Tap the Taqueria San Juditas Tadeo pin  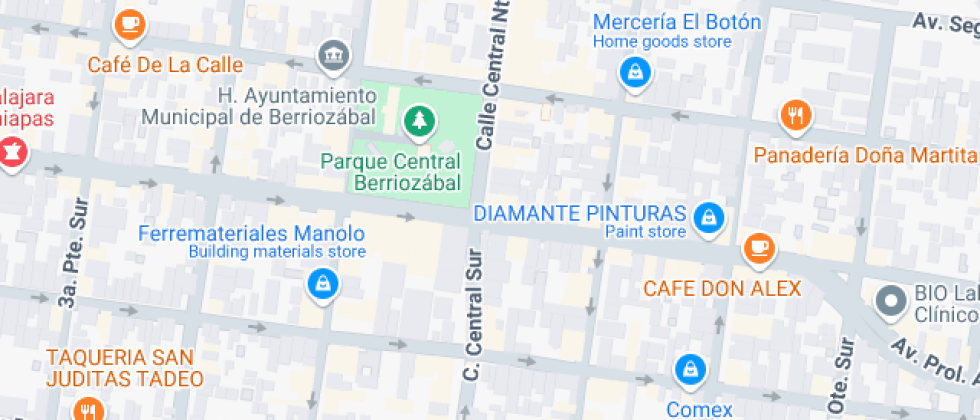87,409
